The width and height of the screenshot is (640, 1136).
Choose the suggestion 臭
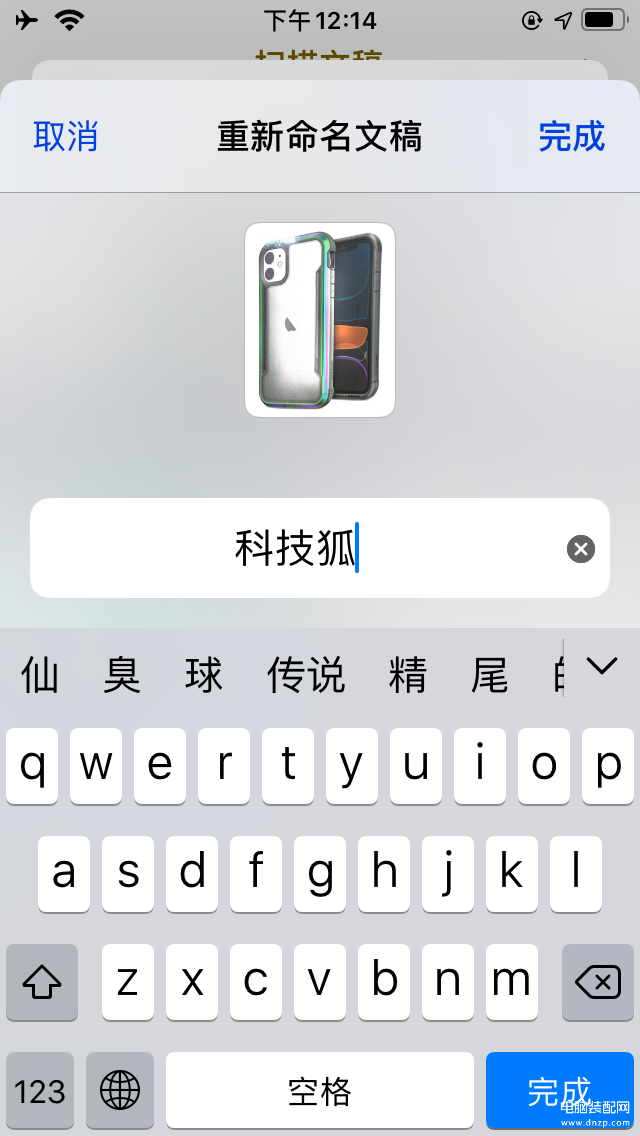(122, 674)
